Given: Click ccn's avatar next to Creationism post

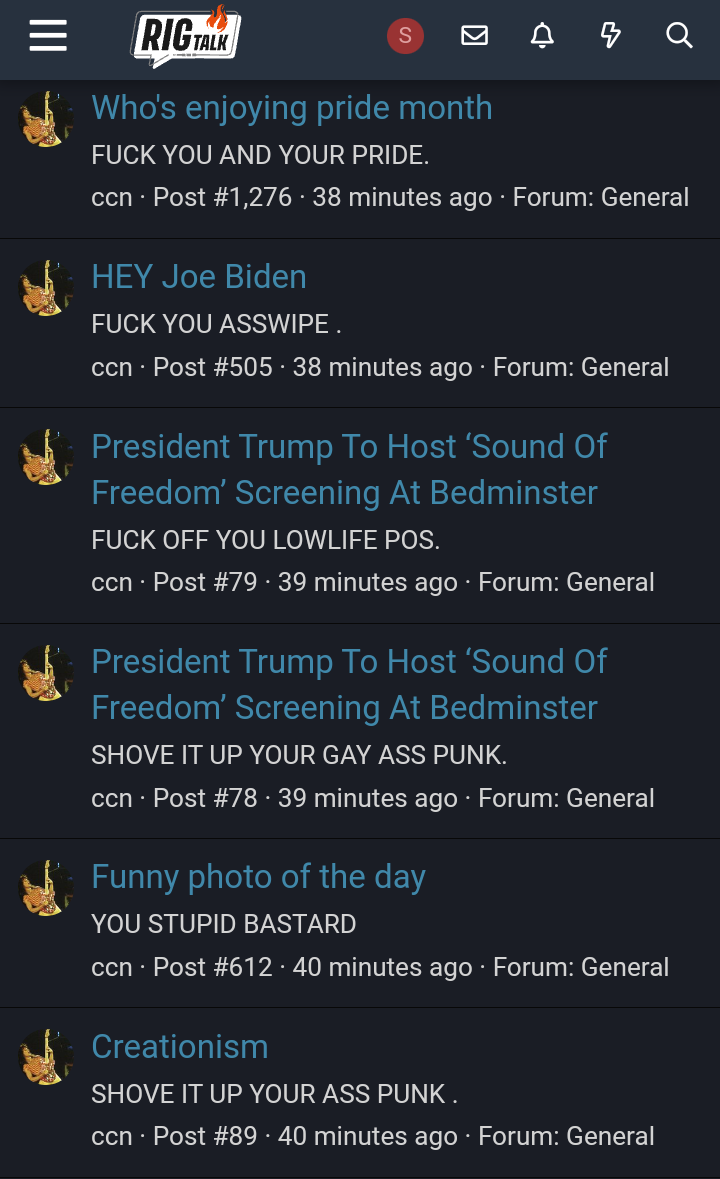Looking at the screenshot, I should tap(46, 1057).
